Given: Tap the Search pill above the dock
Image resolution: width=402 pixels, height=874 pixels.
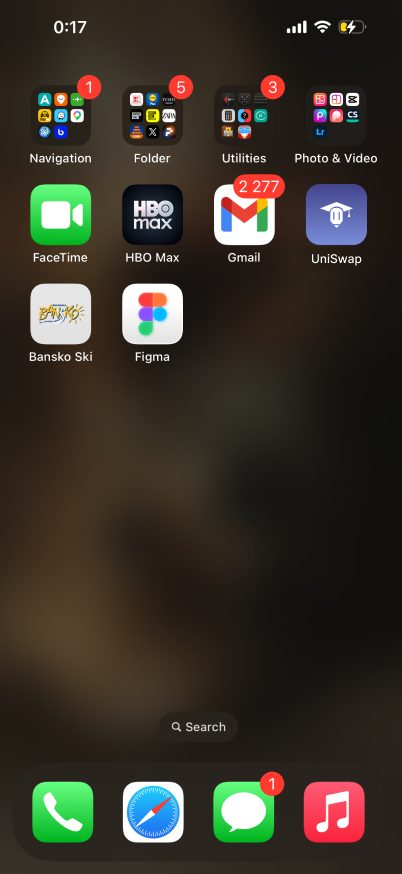Looking at the screenshot, I should pyautogui.click(x=198, y=727).
